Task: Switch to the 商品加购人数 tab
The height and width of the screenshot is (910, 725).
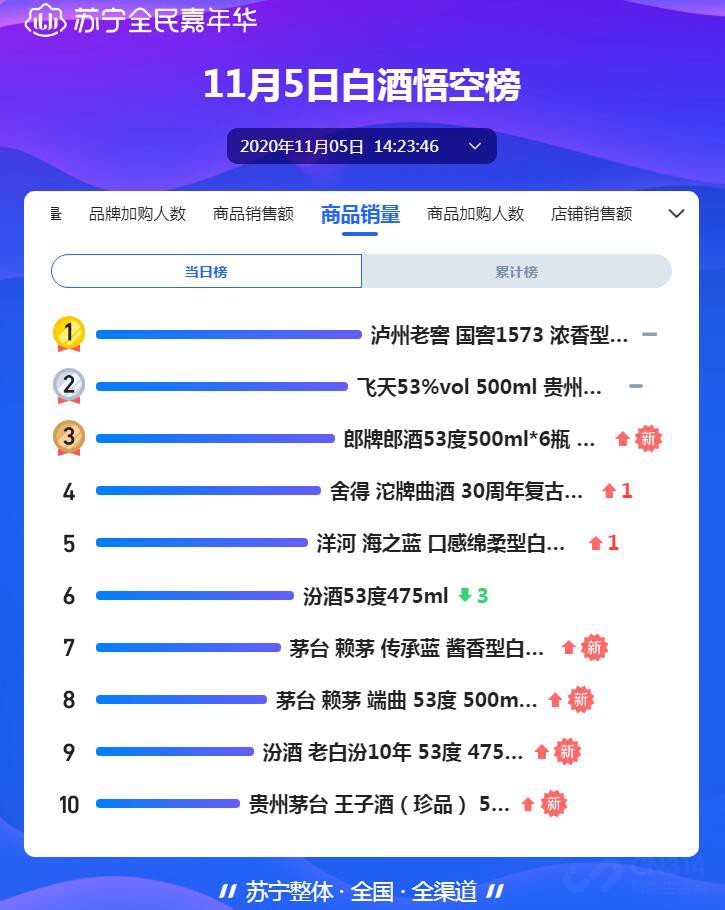Action: [475, 214]
